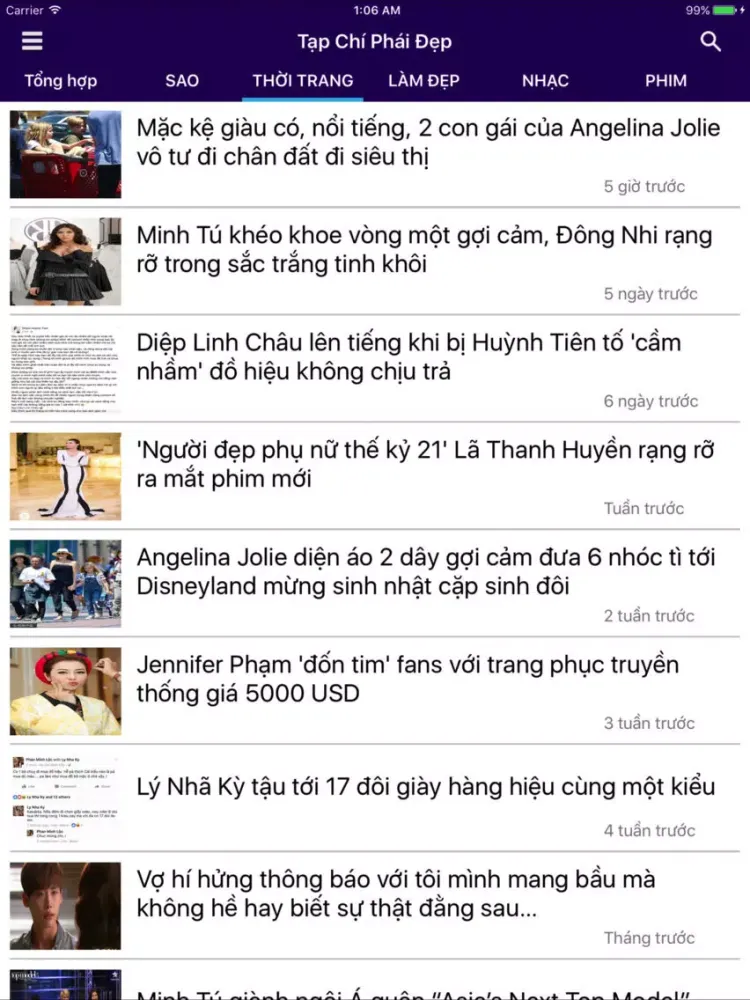Open the search magnifier icon
The width and height of the screenshot is (750, 1000).
pos(711,41)
